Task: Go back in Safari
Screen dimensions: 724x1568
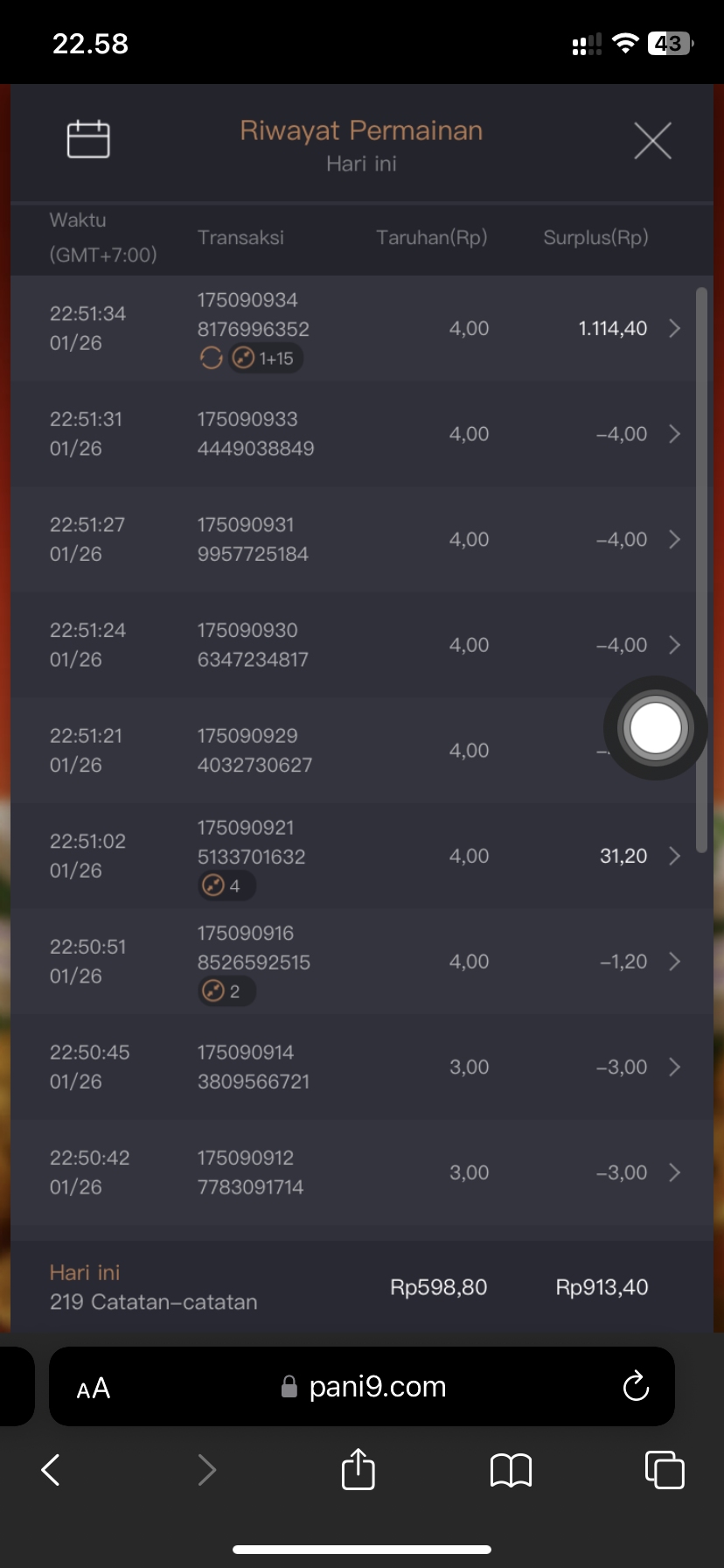Action: (52, 1470)
